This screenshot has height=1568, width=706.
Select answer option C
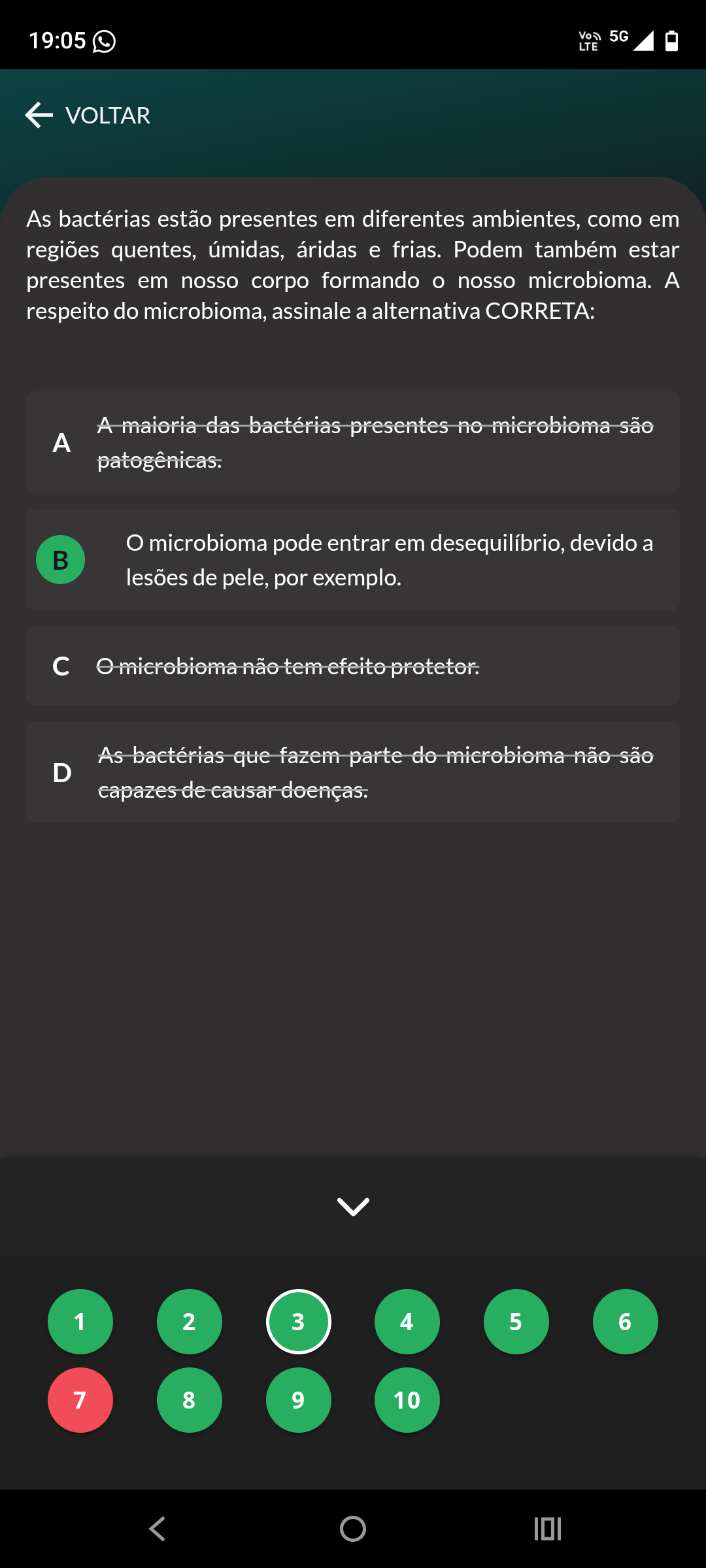tap(353, 666)
